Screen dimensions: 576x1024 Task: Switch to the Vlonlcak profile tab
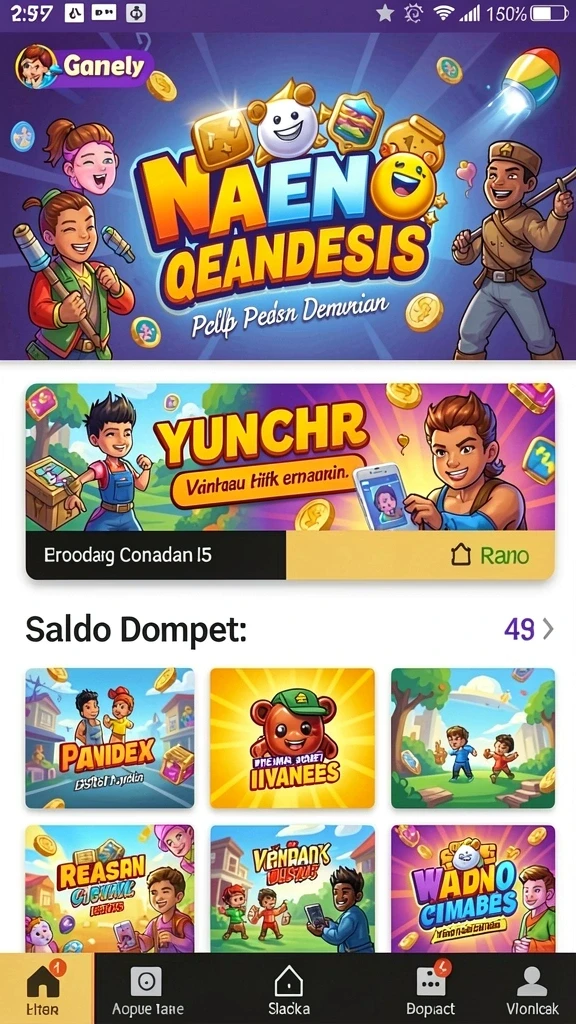tap(532, 989)
